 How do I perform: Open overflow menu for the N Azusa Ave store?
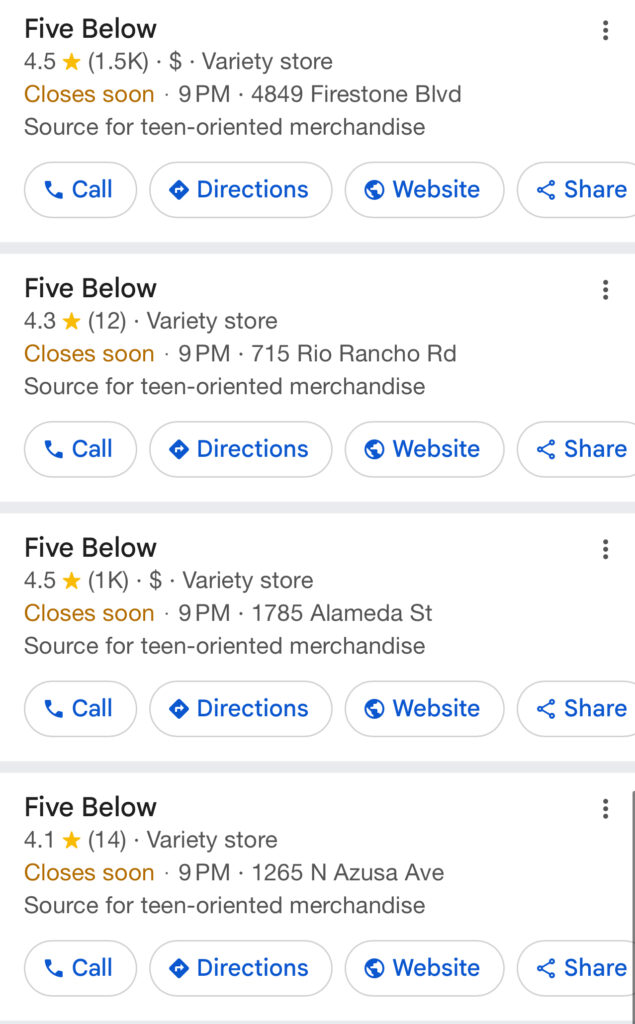coord(605,809)
